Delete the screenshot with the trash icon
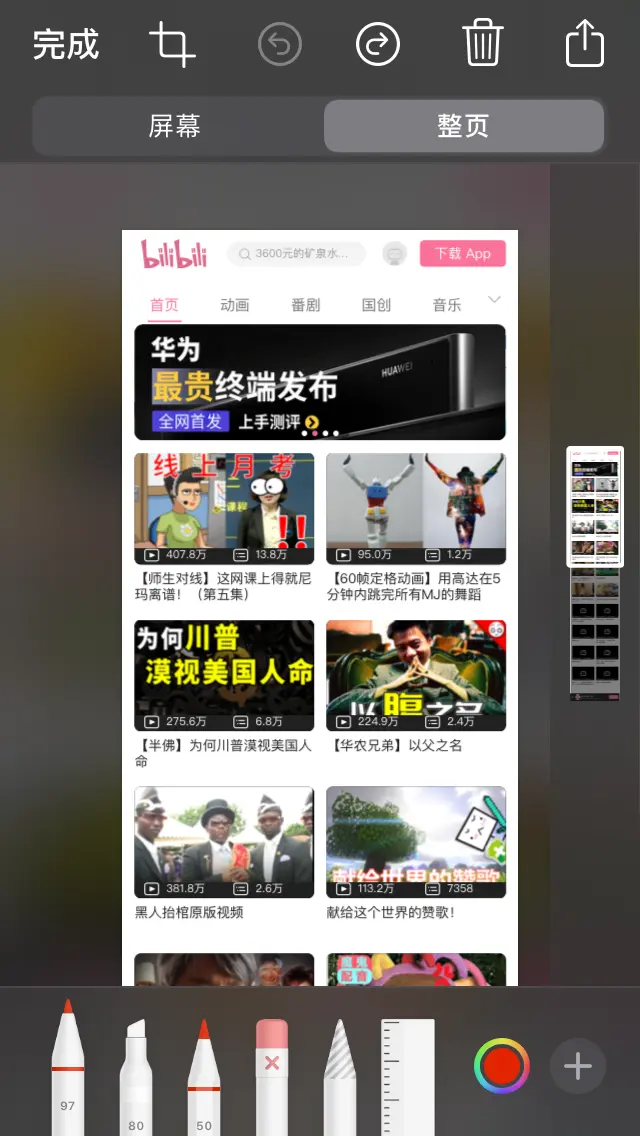The image size is (640, 1136). (x=482, y=45)
